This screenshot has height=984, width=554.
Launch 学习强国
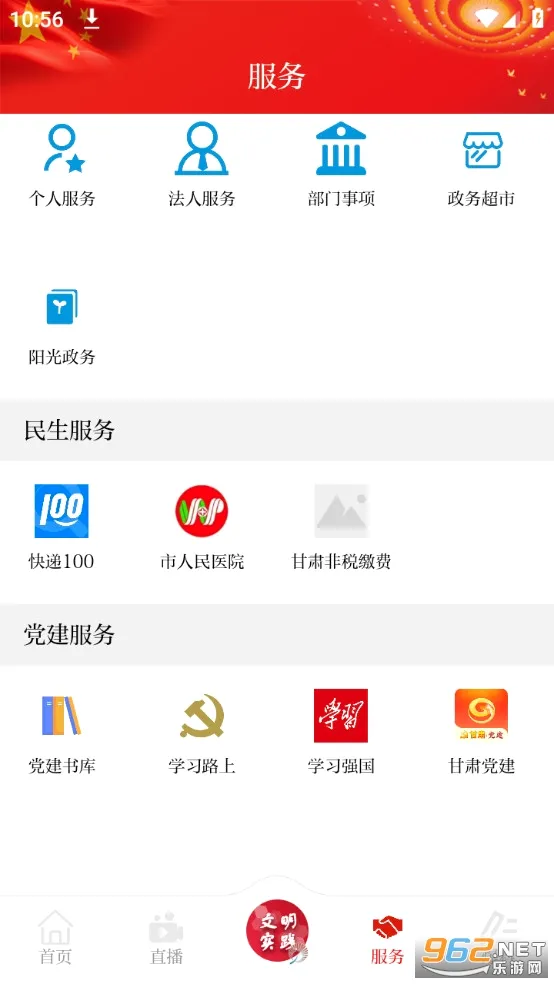341,733
